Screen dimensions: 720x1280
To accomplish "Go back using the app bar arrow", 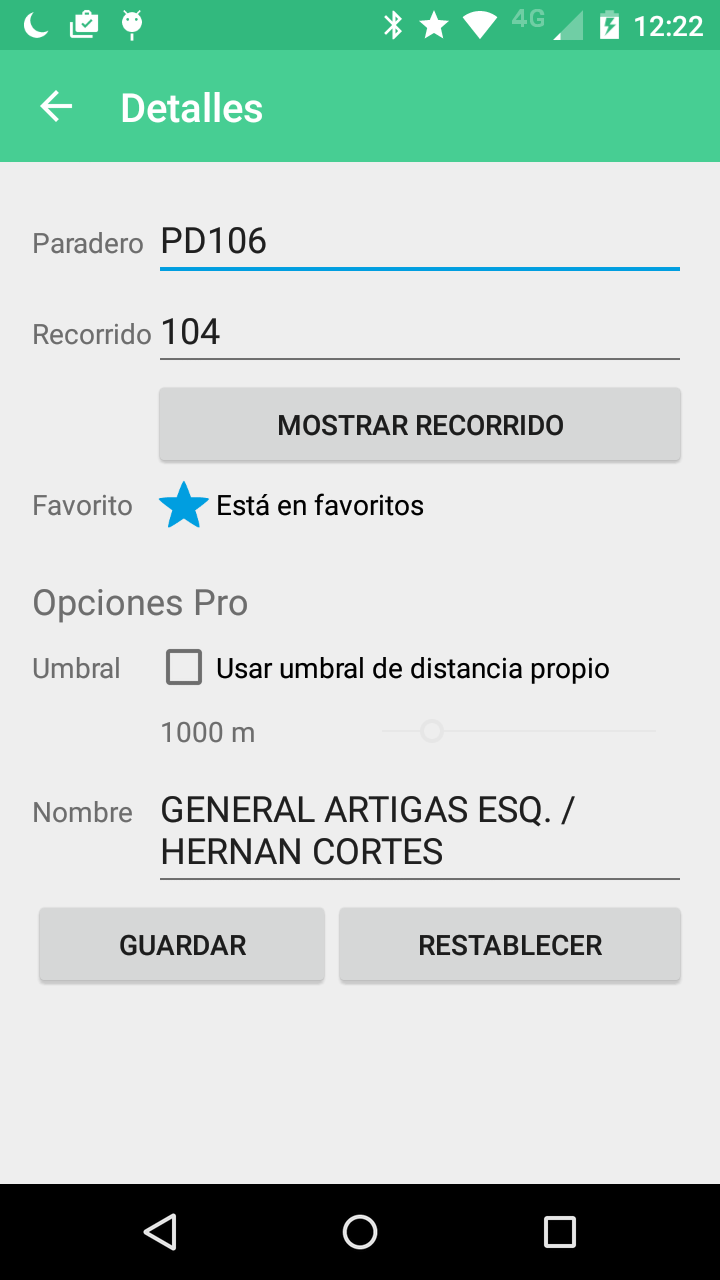I will (x=56, y=107).
